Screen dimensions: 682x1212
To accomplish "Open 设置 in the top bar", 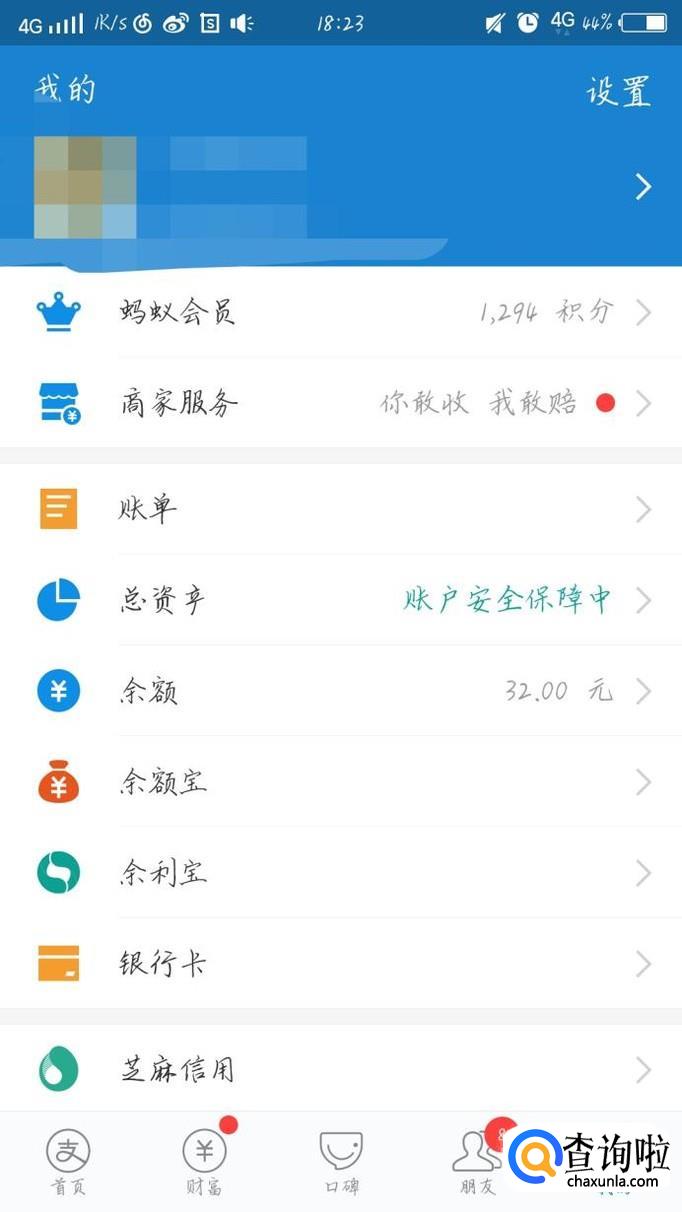I will click(618, 91).
